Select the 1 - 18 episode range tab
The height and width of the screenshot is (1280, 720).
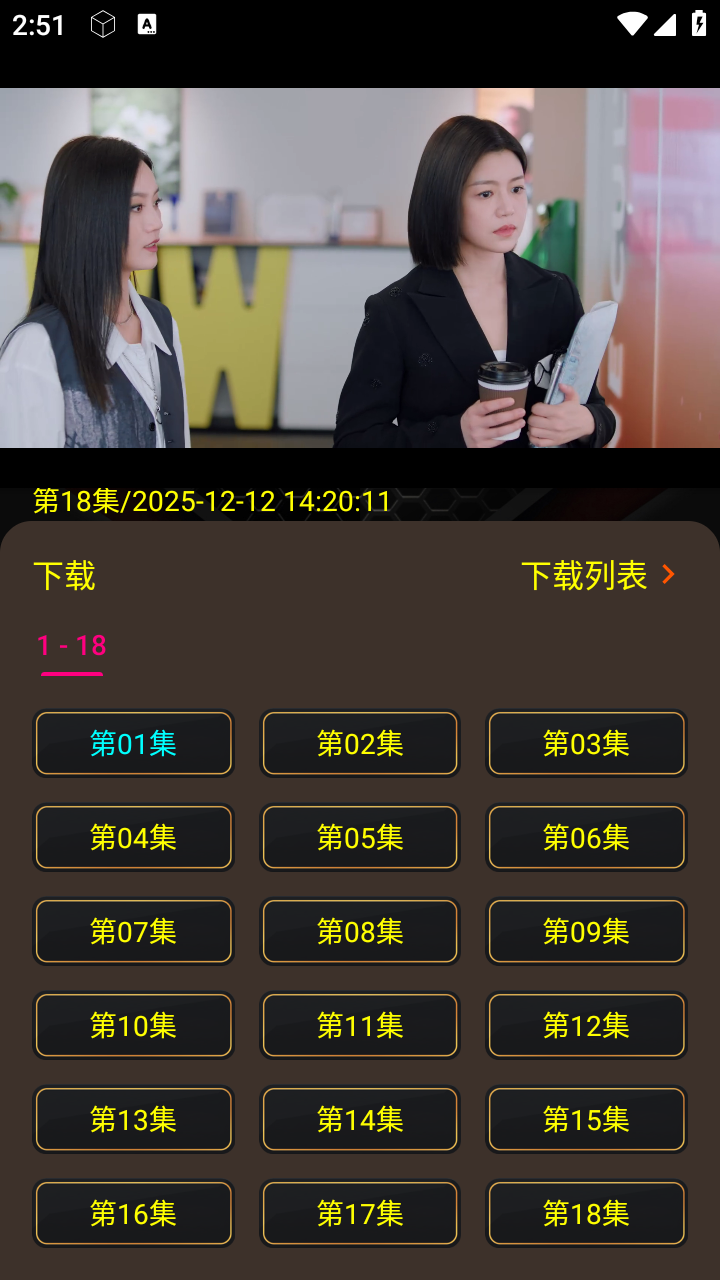pos(71,646)
